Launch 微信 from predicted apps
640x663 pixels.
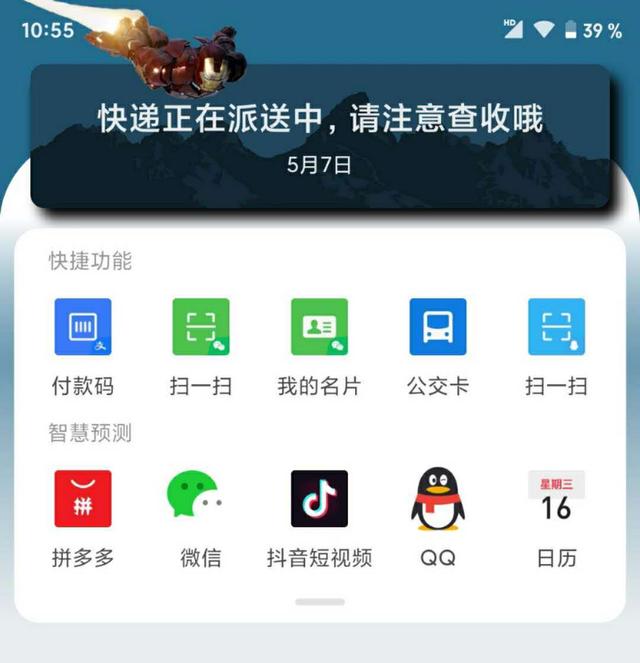coord(201,499)
